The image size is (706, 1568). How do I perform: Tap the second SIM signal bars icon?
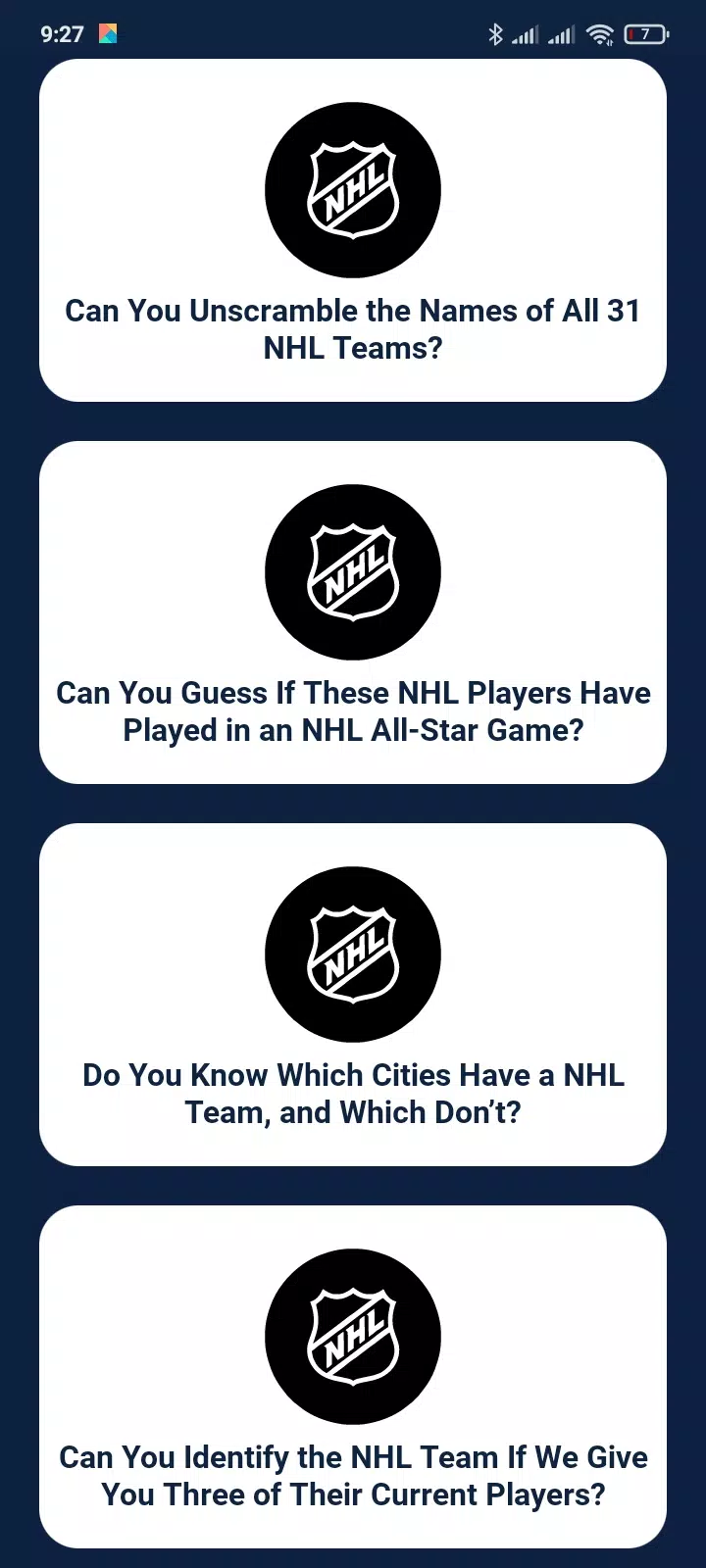tap(562, 34)
